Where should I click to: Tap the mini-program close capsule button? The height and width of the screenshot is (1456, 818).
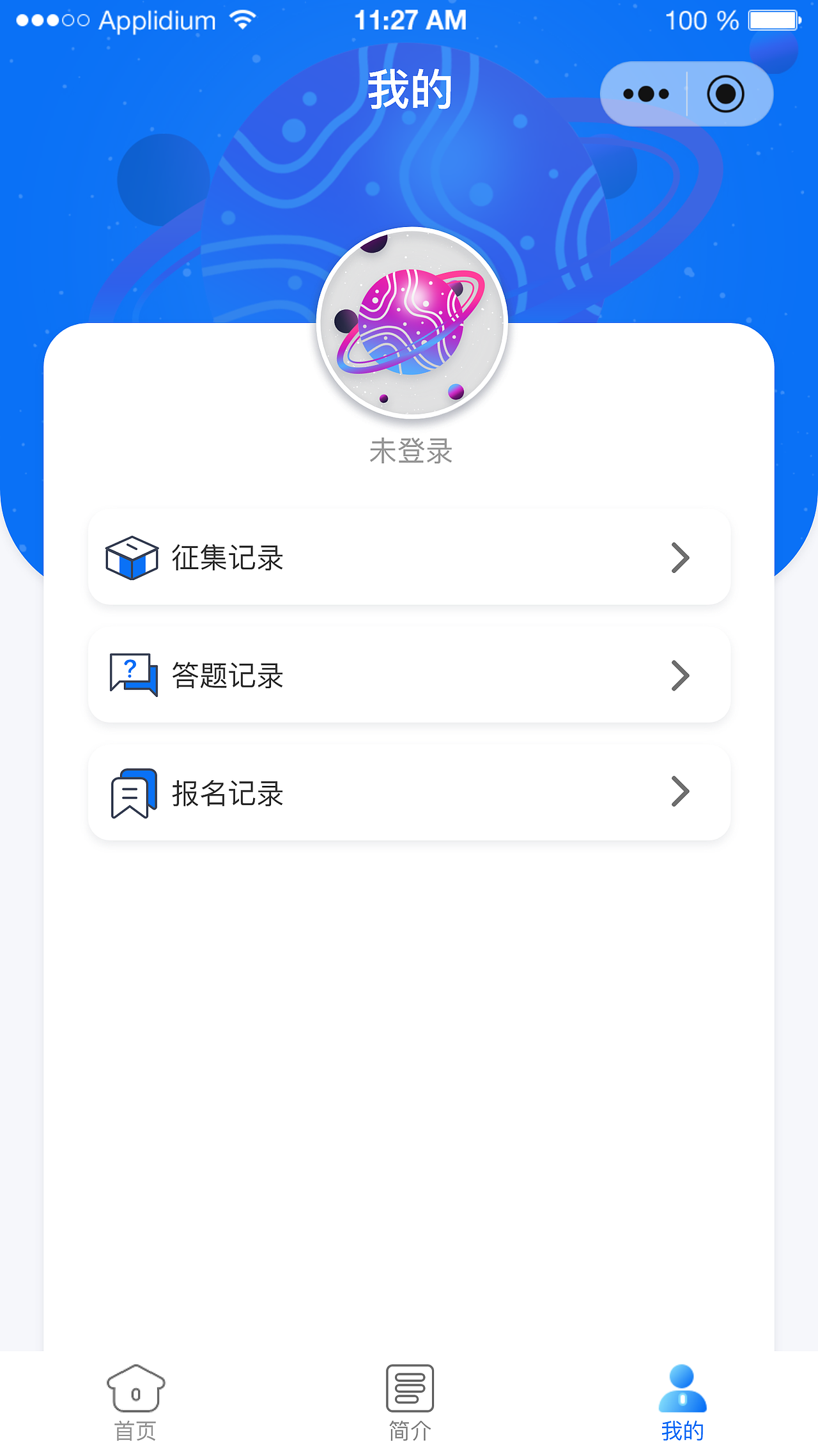[x=724, y=93]
